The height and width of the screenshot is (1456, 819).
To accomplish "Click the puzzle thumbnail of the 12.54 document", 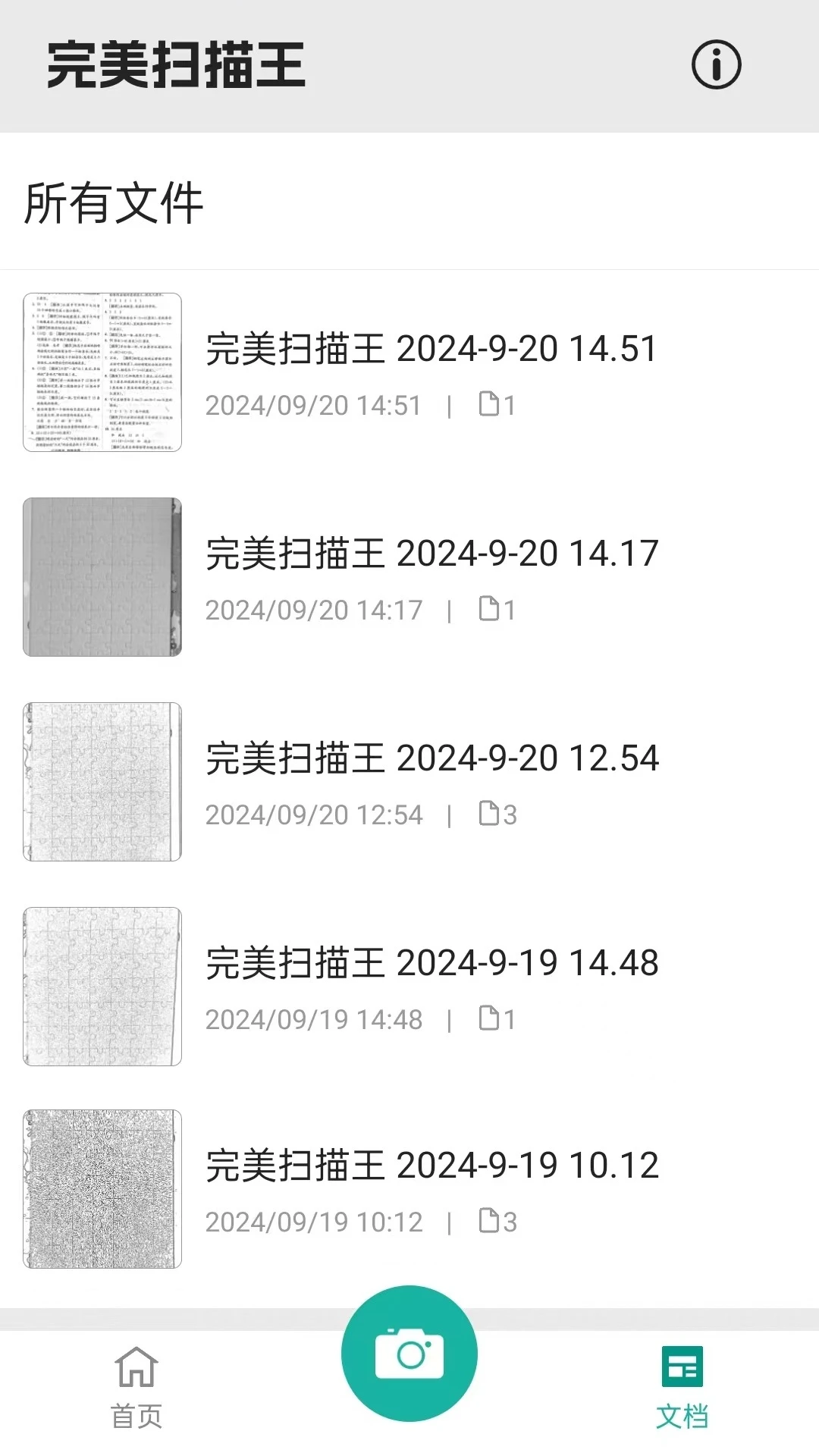I will point(102,781).
